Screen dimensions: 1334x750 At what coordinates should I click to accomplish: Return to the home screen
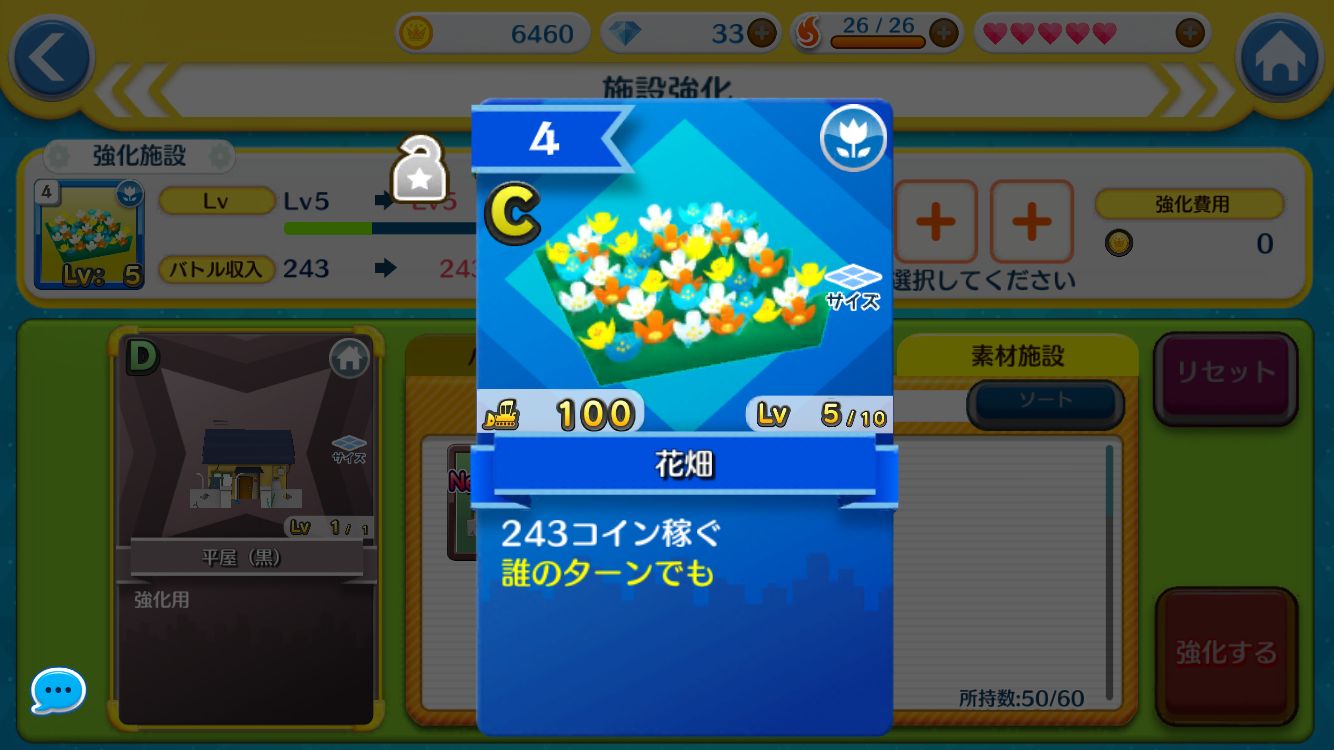coord(1281,59)
